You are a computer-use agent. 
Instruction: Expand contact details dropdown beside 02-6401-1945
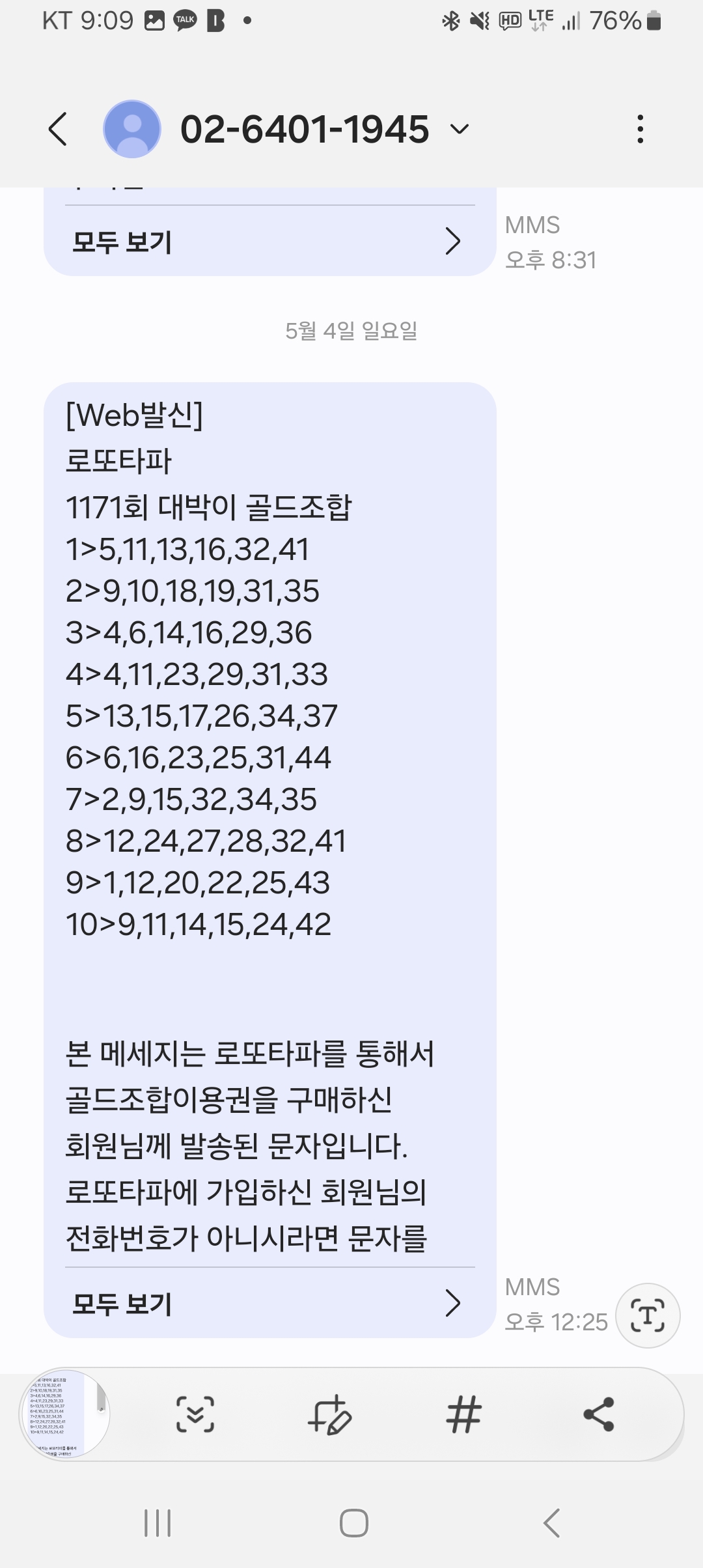[x=460, y=129]
